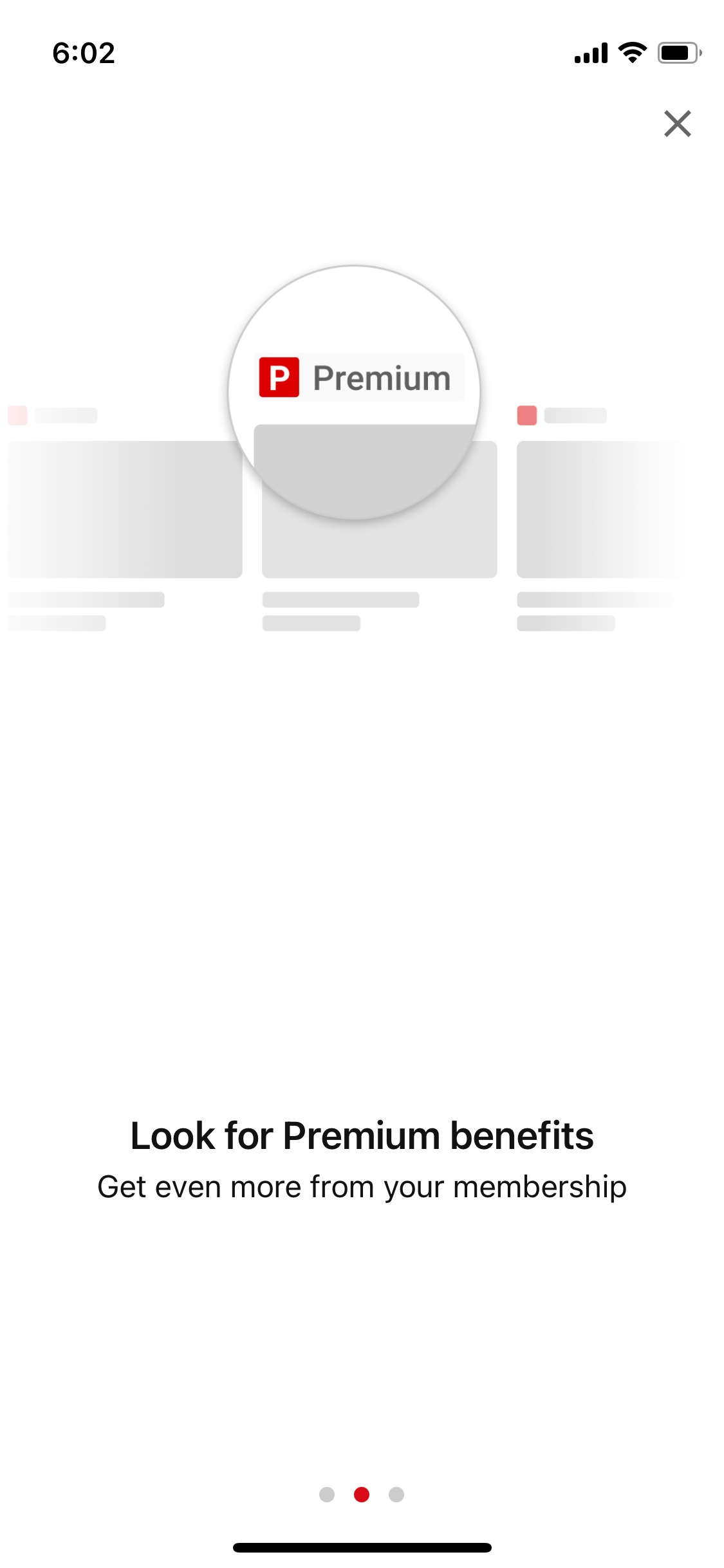724x1568 pixels.
Task: Close the Premium benefits onboarding screen
Action: [677, 124]
